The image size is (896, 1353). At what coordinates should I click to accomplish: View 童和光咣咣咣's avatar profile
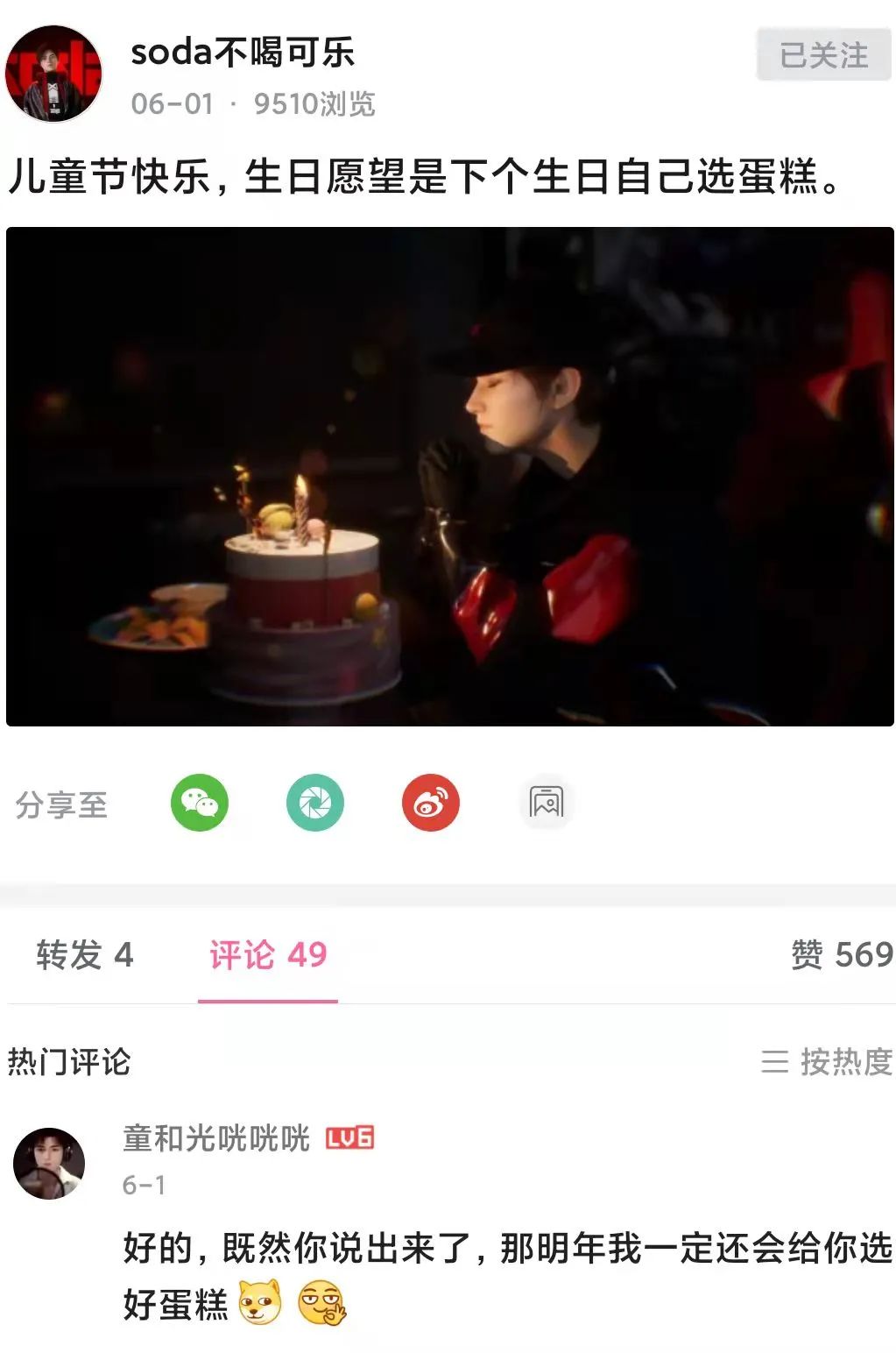tap(49, 1163)
